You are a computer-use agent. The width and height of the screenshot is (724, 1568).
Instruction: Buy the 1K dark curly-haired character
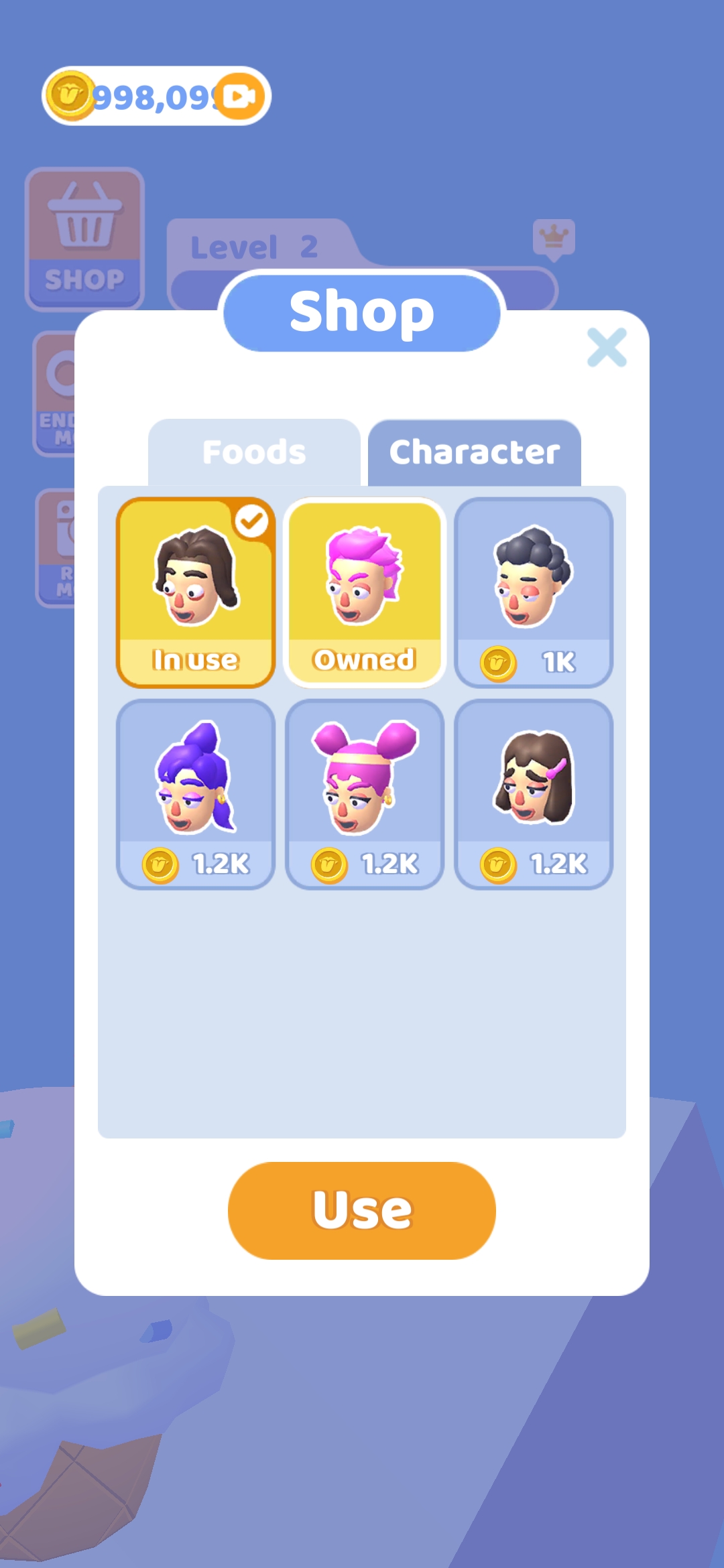[534, 592]
